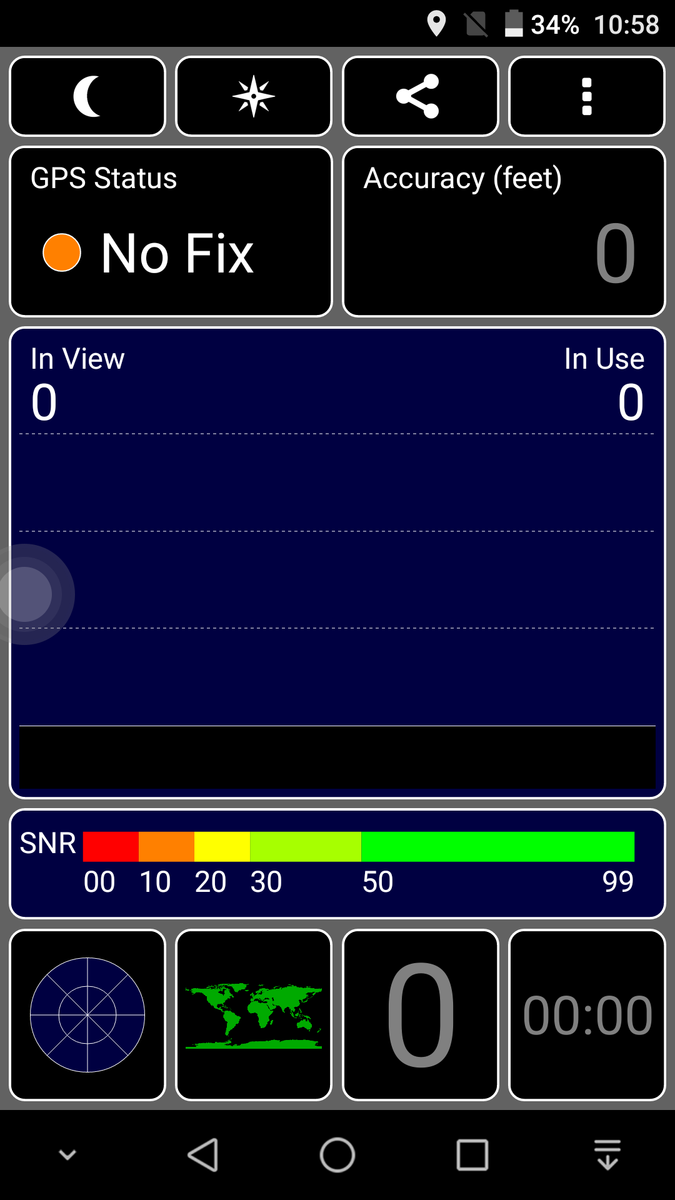
Task: Go back with the system back button
Action: (x=203, y=1155)
